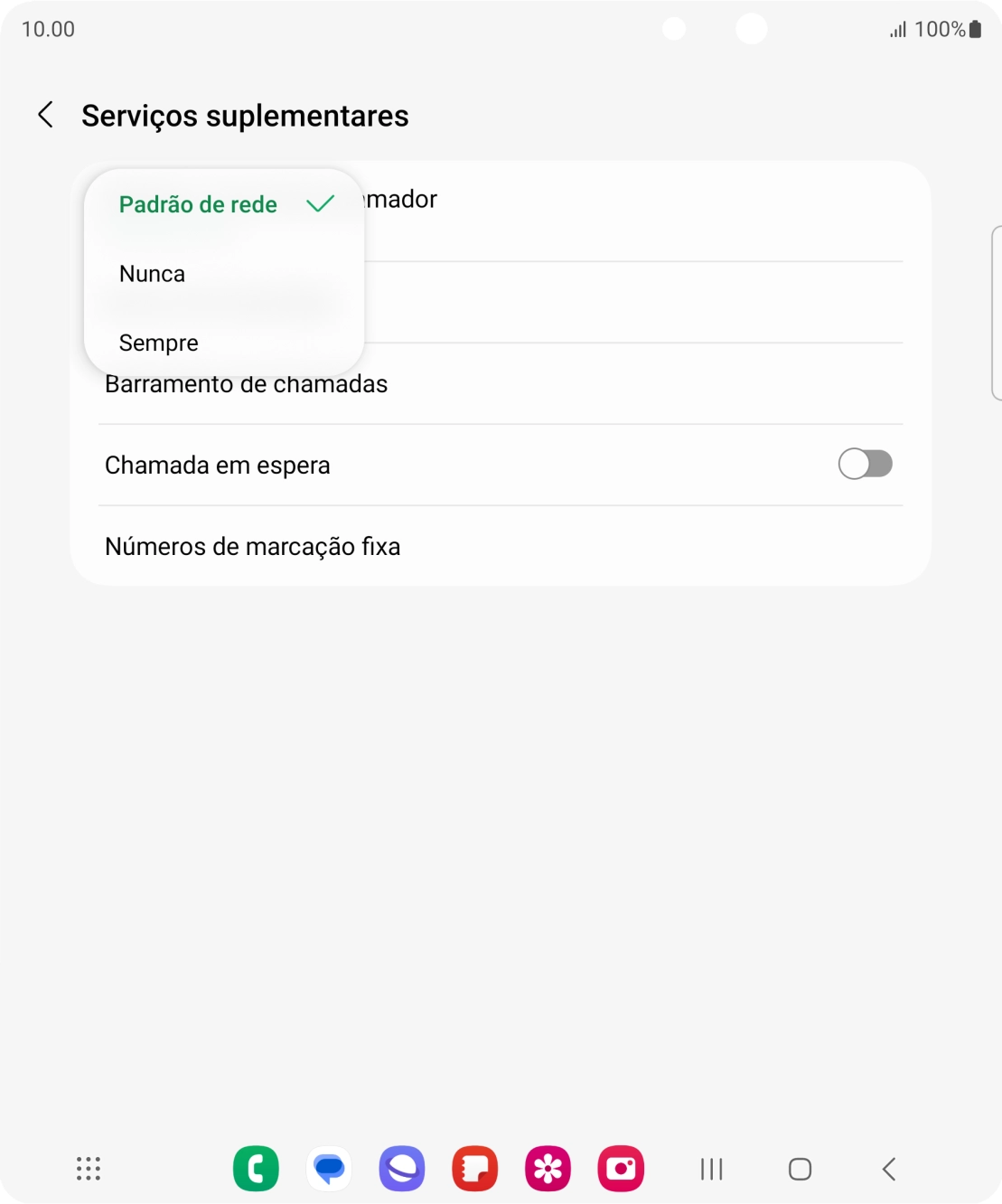The image size is (1002, 1204).
Task: Launch the Camera app
Action: tap(621, 1168)
